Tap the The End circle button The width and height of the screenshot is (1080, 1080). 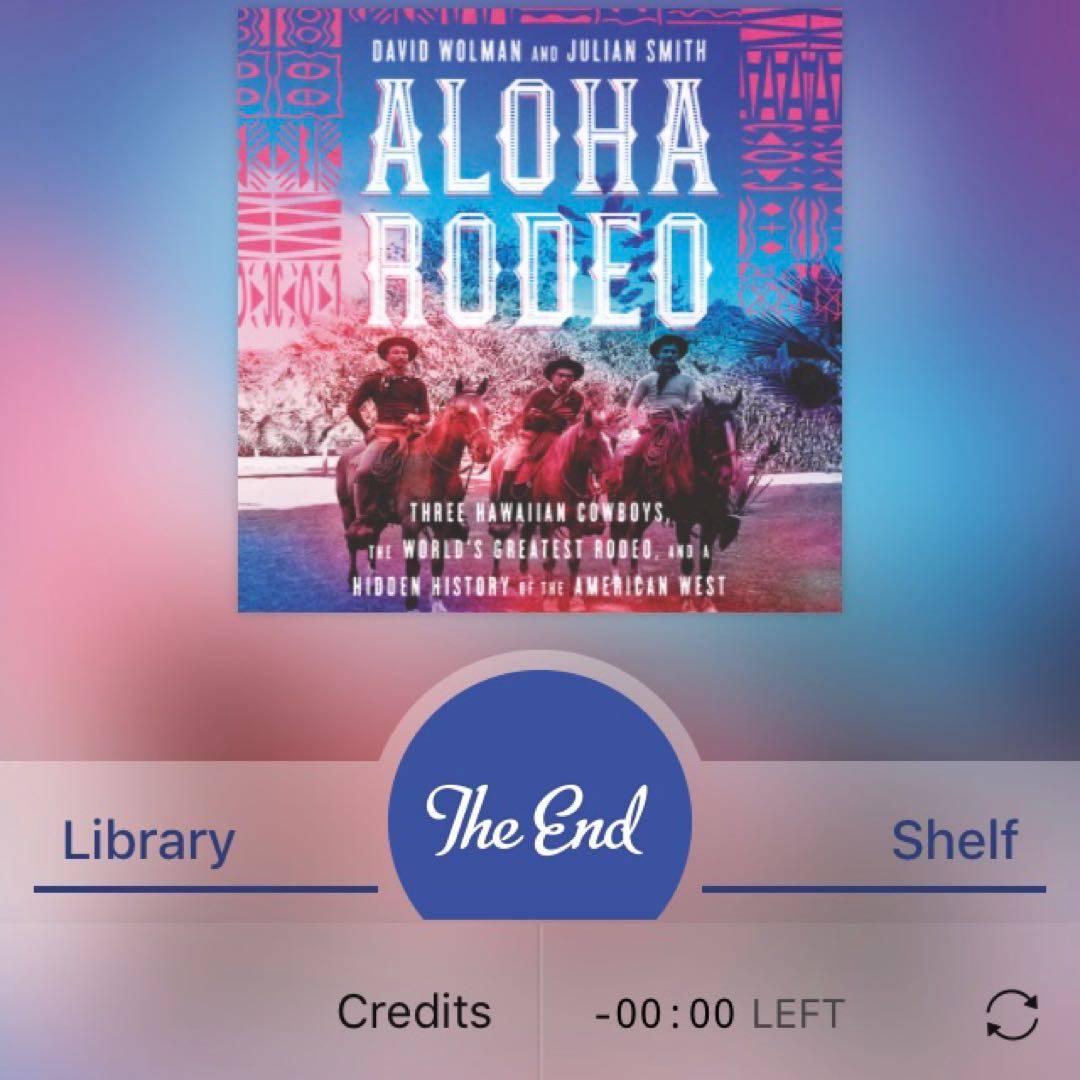(x=539, y=808)
